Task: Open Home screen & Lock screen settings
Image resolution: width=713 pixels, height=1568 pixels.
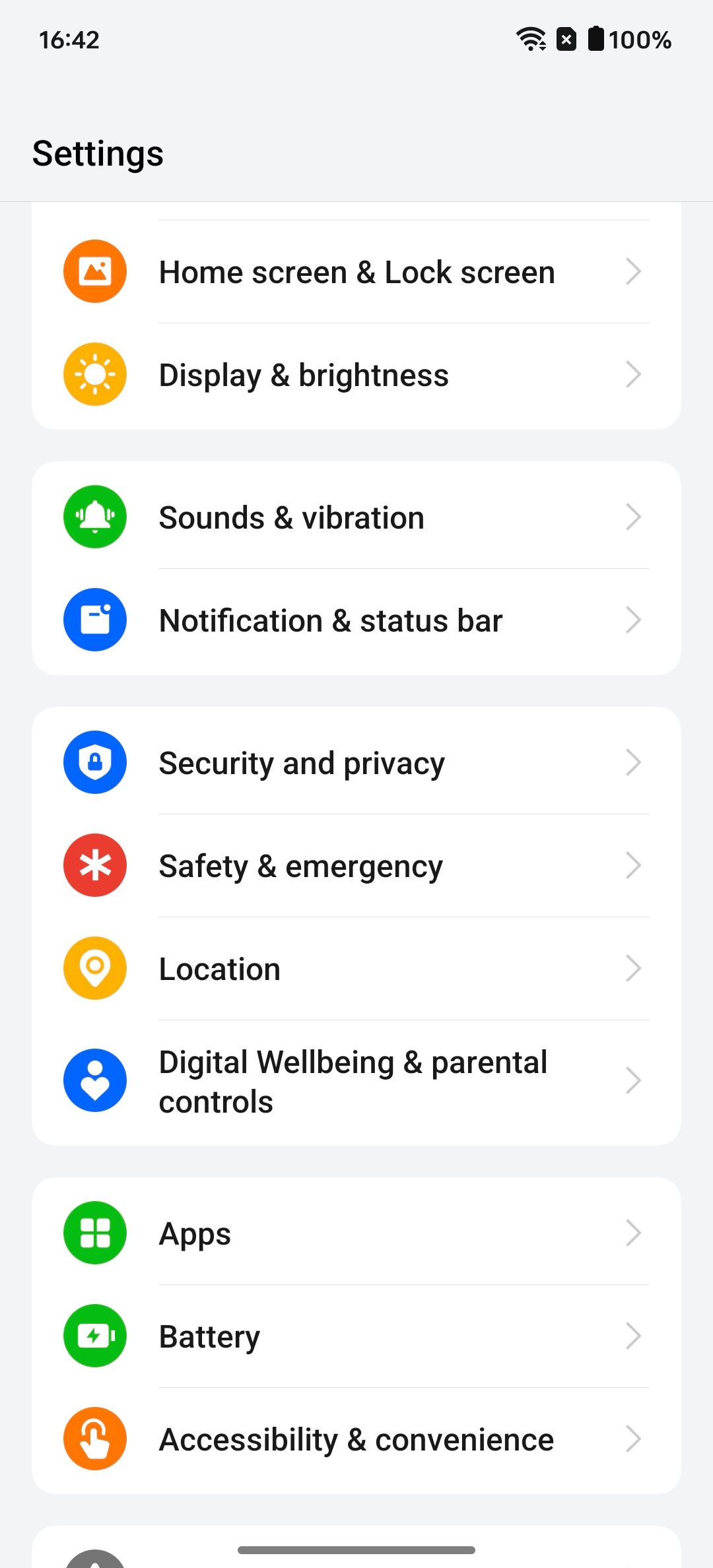Action: pyautogui.click(x=356, y=272)
